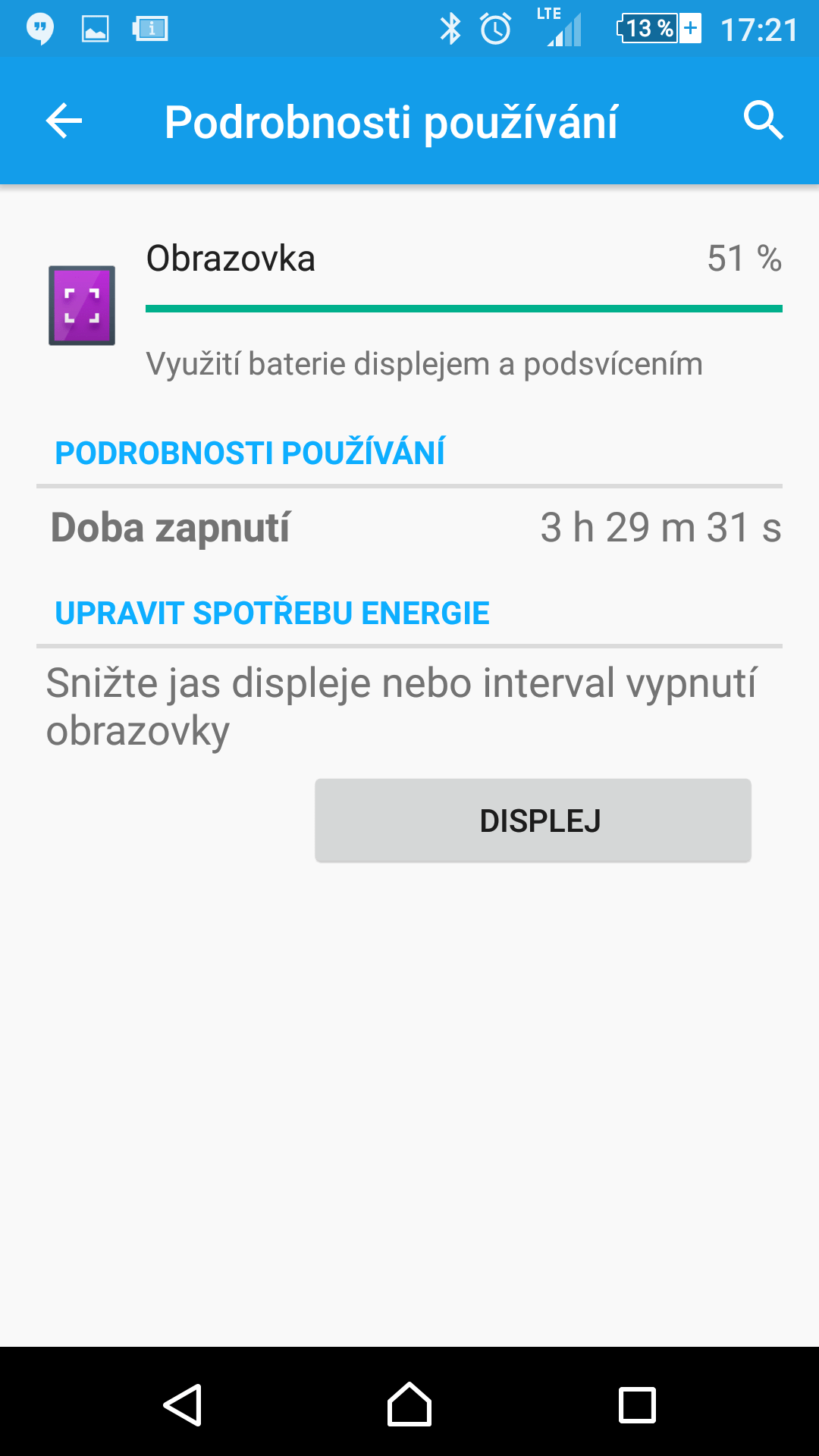Open search in settings
Viewport: 819px width, 1456px height.
[763, 121]
